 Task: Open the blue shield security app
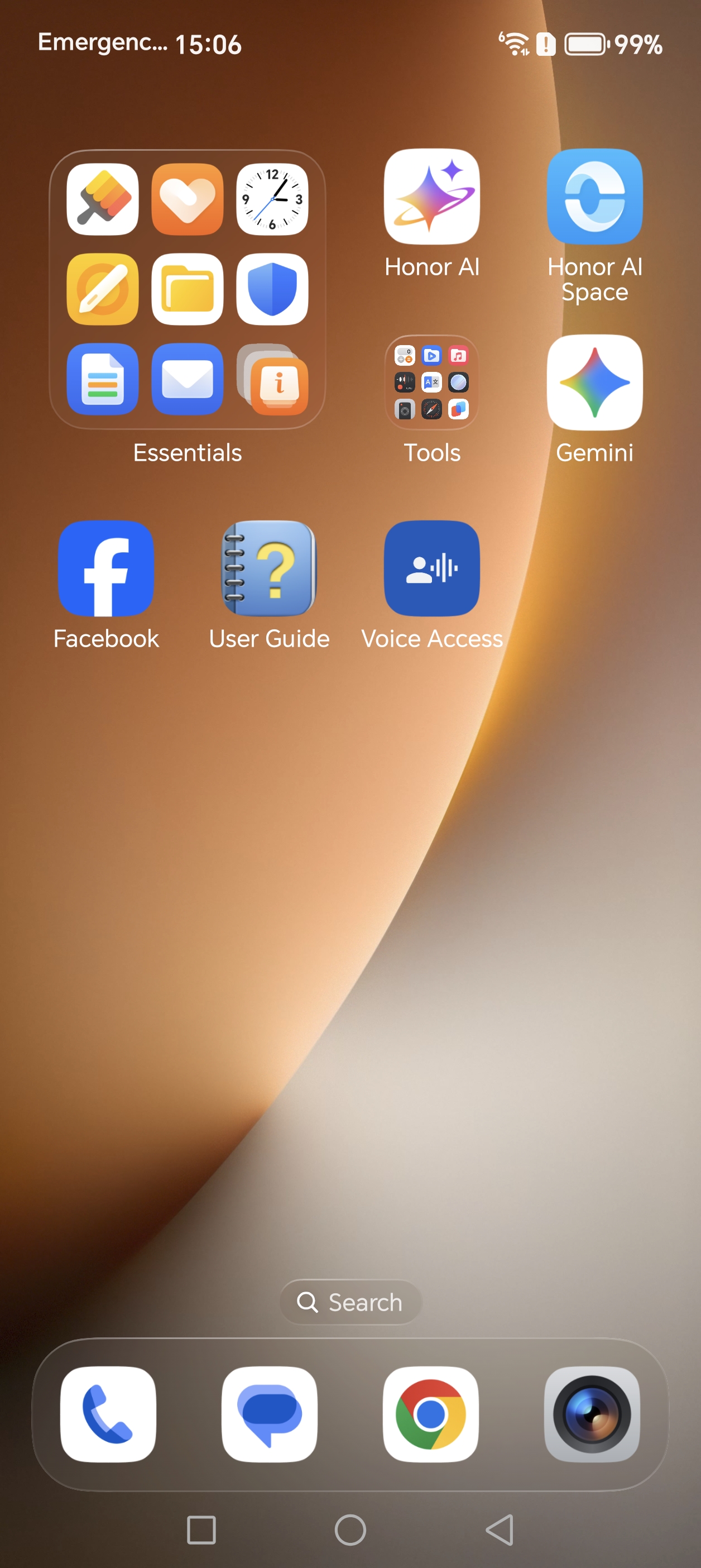coord(272,289)
